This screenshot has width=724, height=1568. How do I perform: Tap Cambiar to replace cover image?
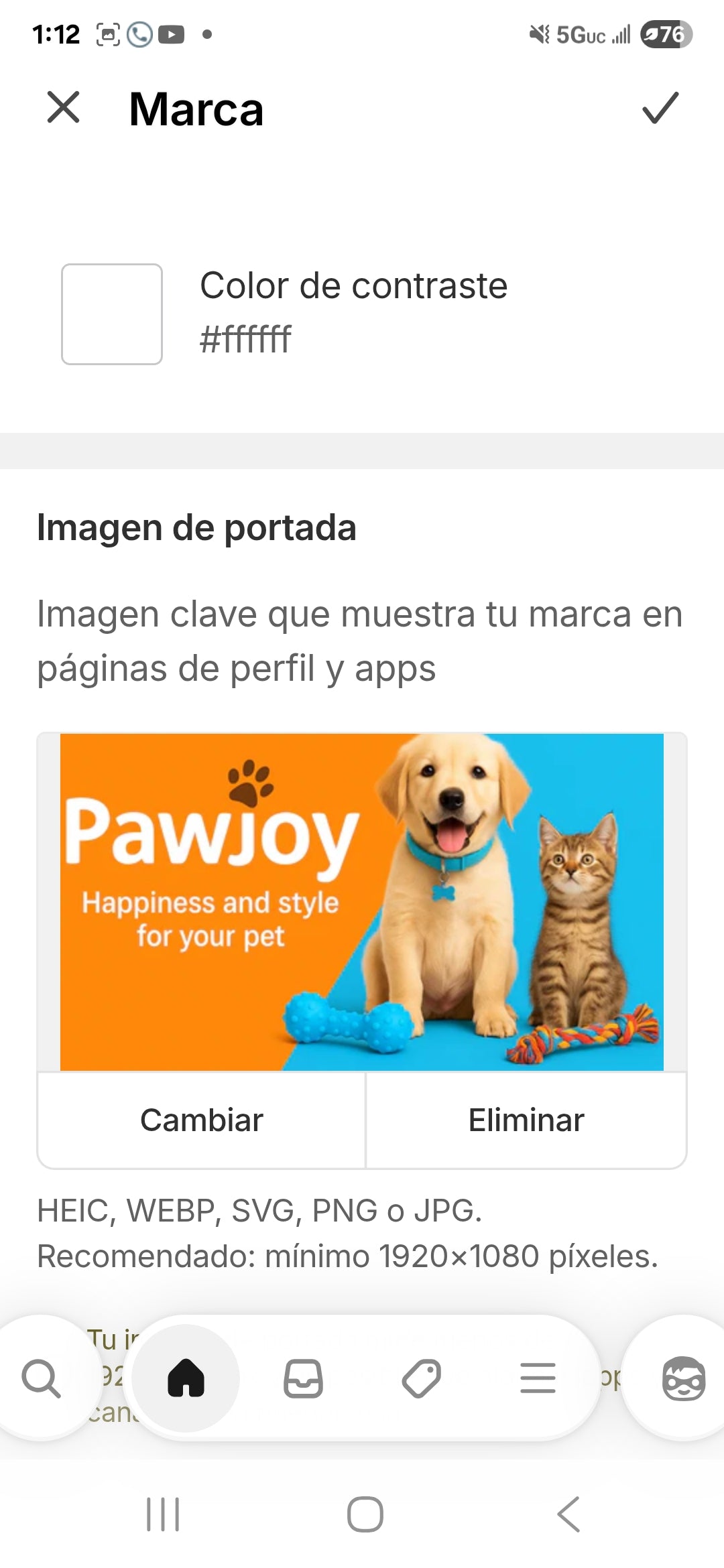[201, 1120]
